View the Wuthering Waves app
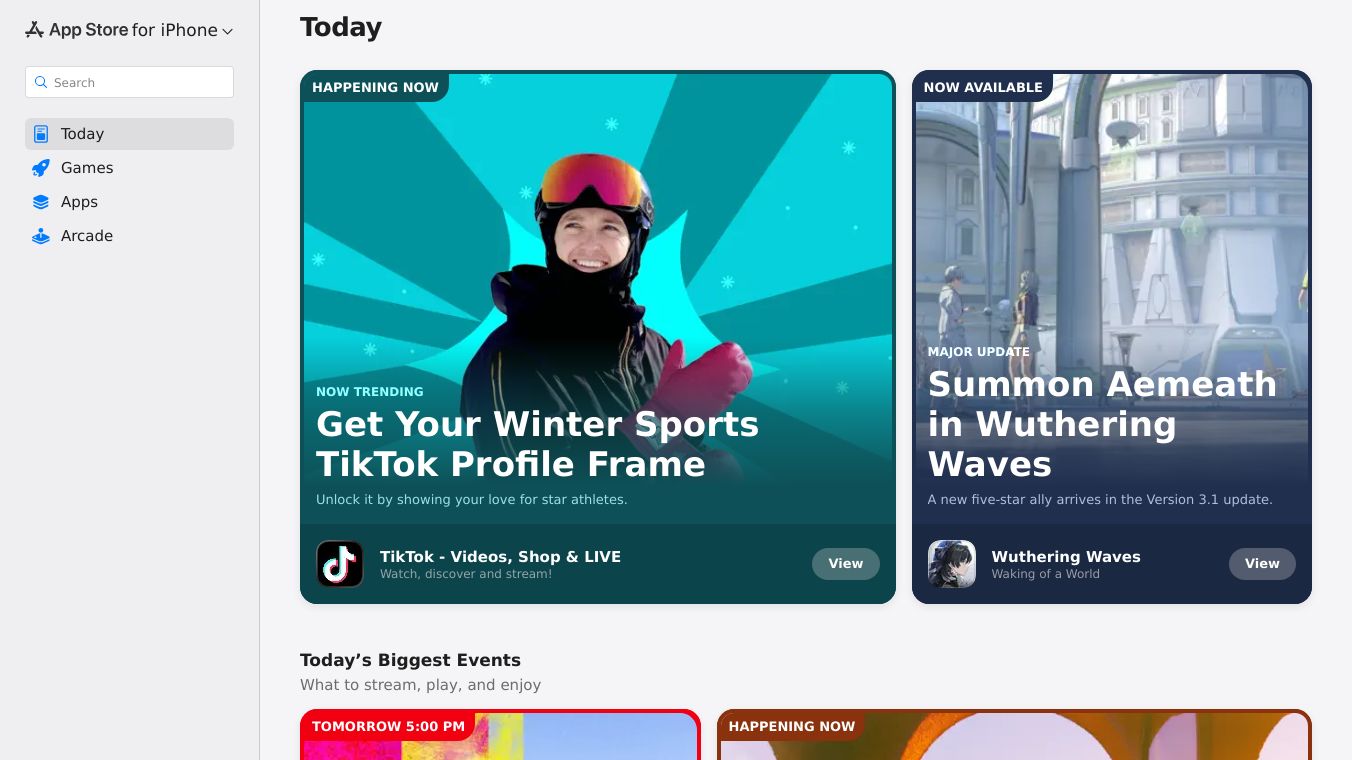Screen dimensions: 1352x760 (x=1261, y=564)
